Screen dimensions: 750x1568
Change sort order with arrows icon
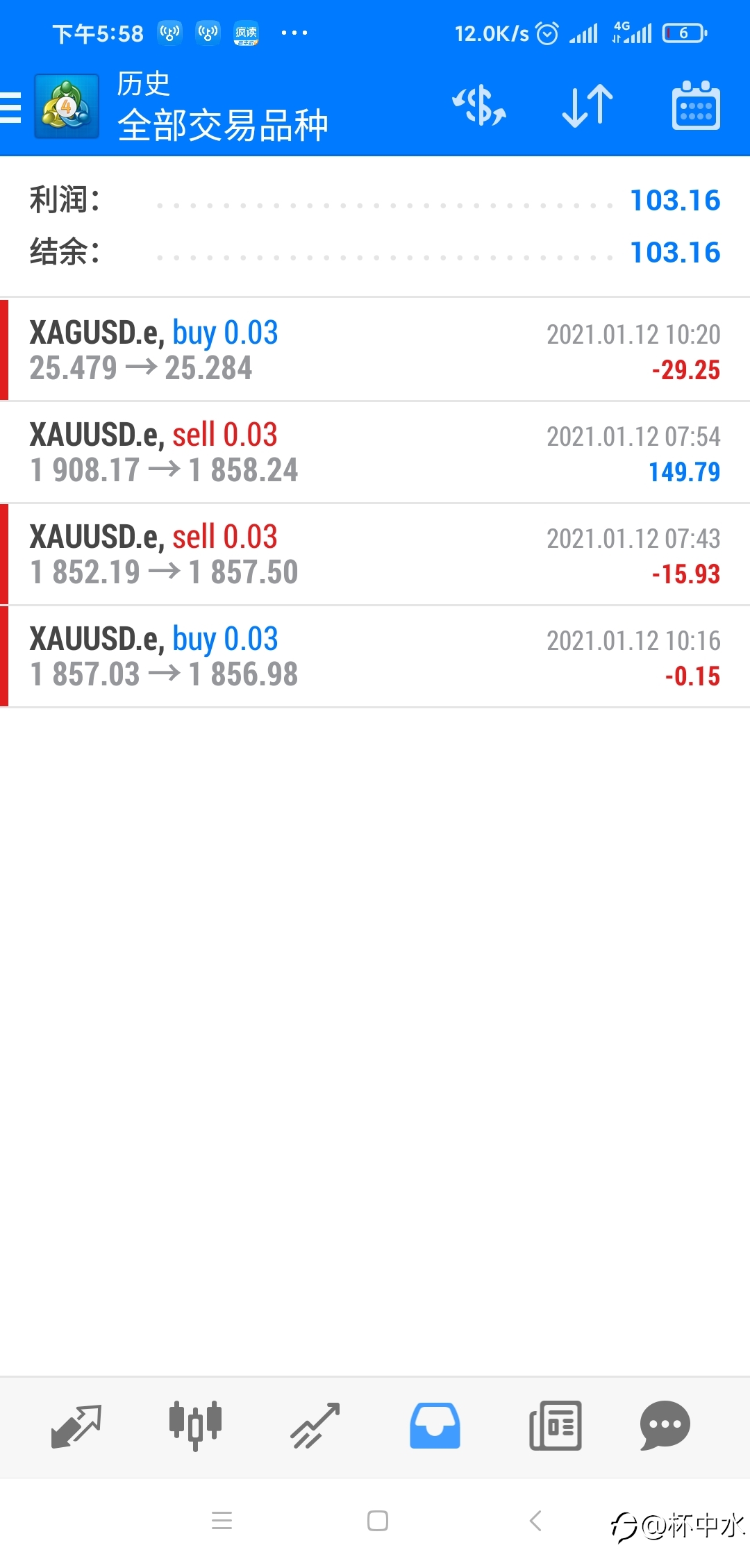point(587,106)
